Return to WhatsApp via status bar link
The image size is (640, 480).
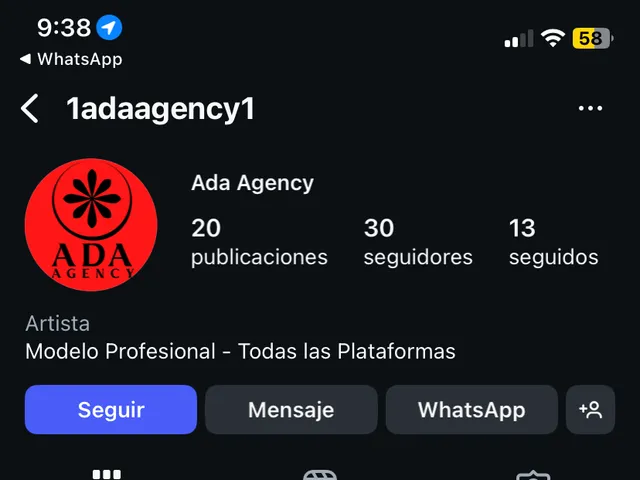pos(70,59)
